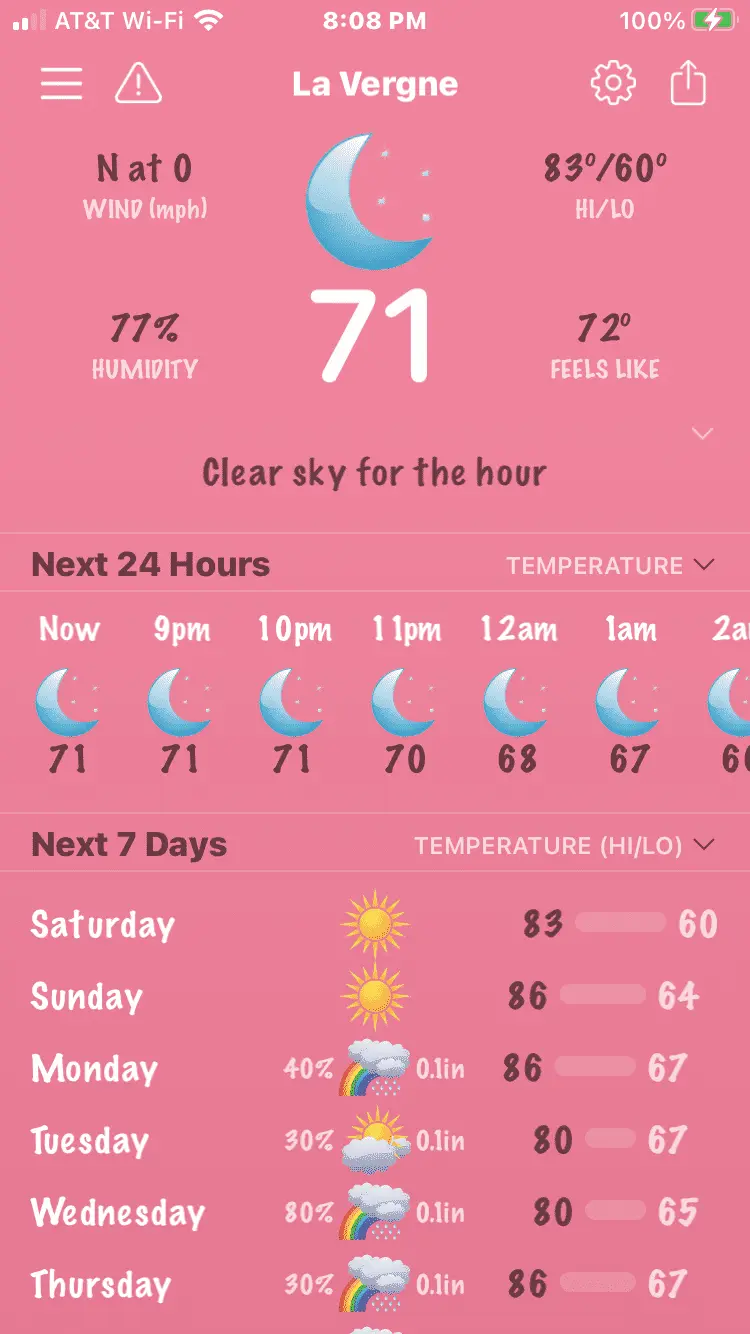Select the Tuesday forecast row
The width and height of the screenshot is (750, 1334).
tap(374, 1140)
